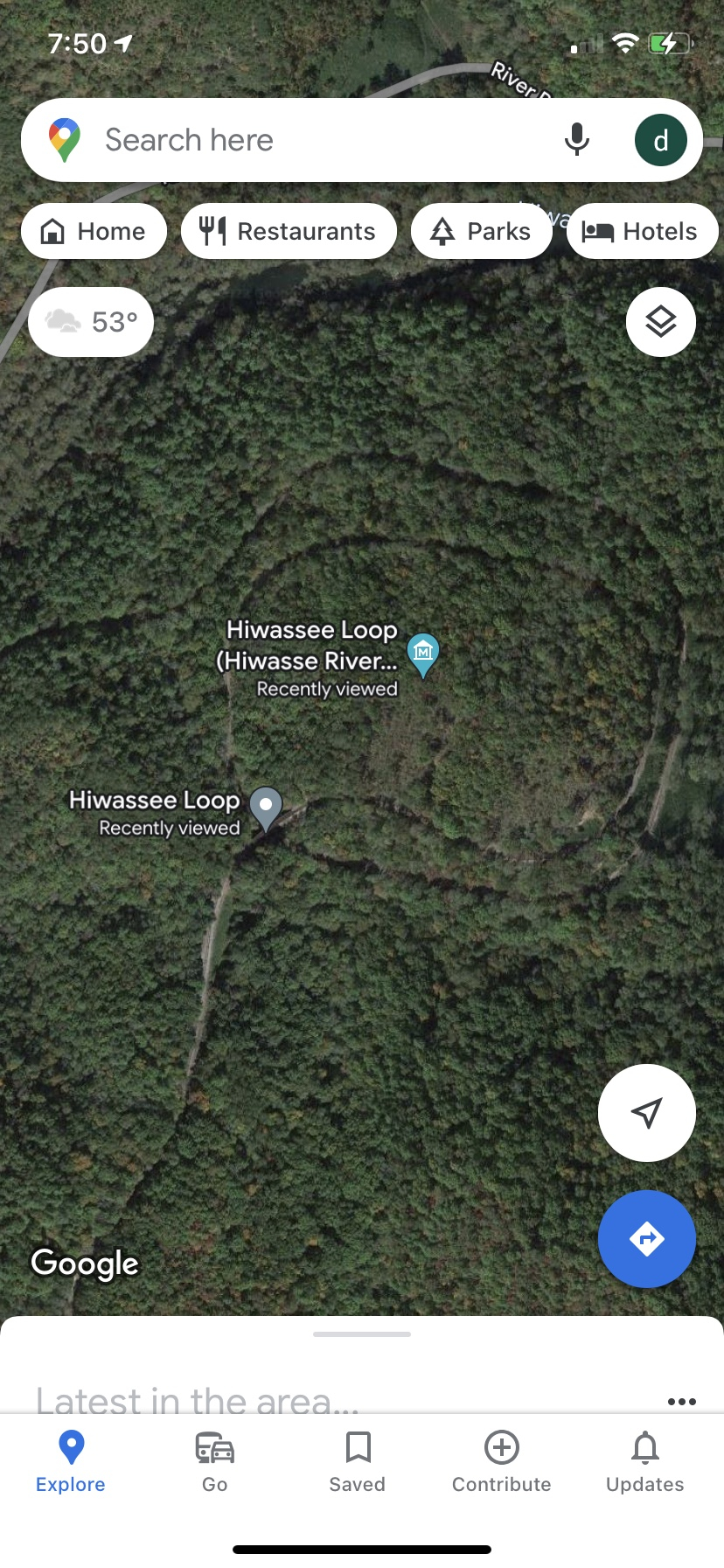Start directions with the blue button

pyautogui.click(x=647, y=1239)
